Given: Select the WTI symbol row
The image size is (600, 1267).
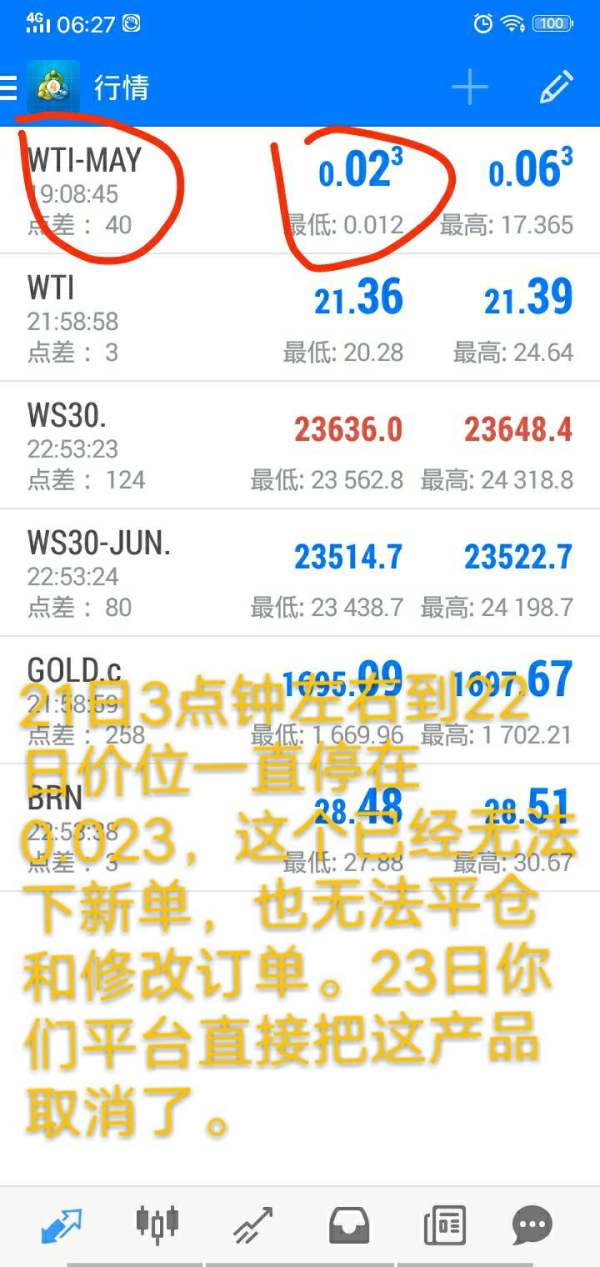Looking at the screenshot, I should coord(300,318).
